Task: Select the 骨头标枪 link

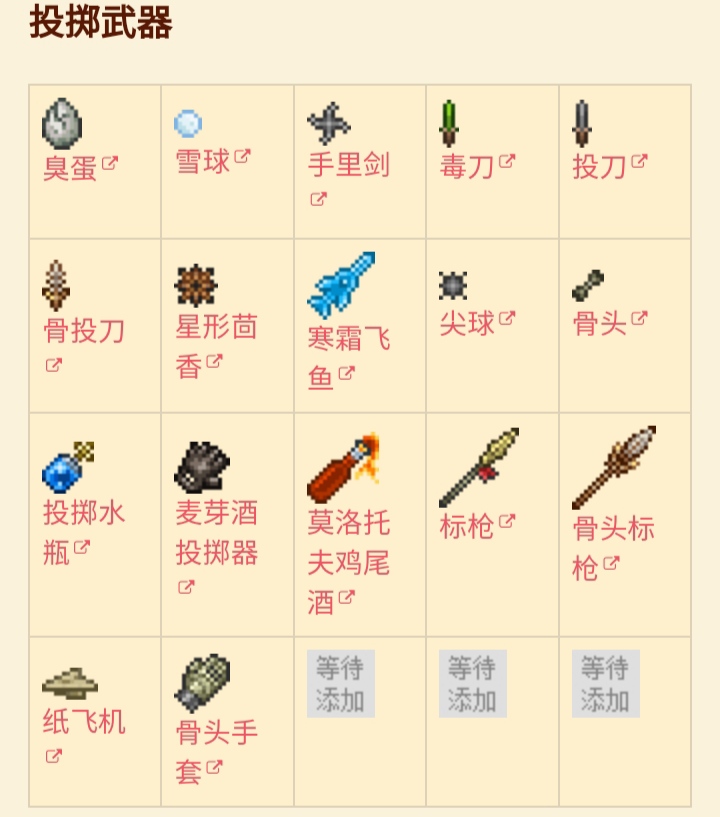Action: [612, 529]
